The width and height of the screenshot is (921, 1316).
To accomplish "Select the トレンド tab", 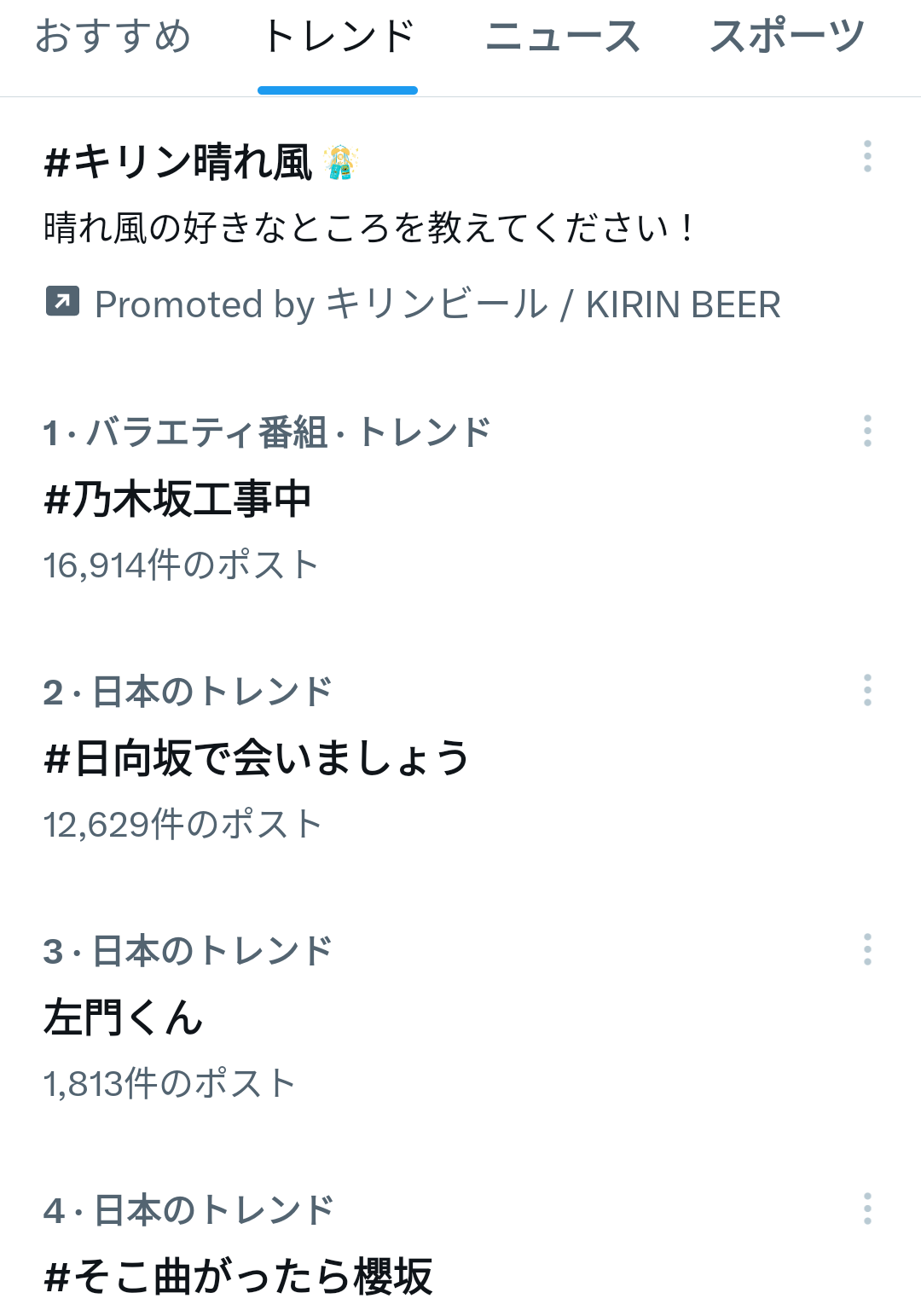I will pyautogui.click(x=338, y=38).
